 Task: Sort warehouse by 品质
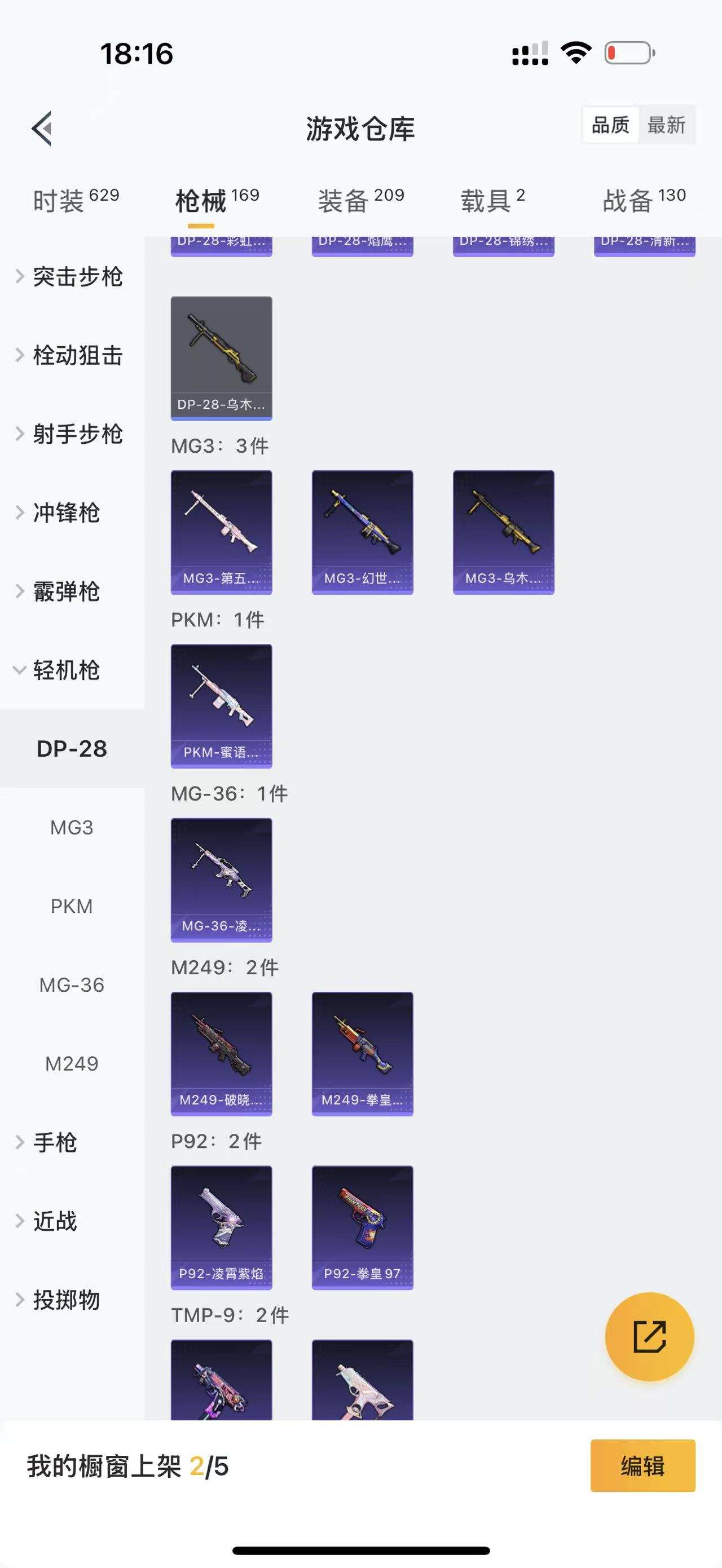coord(610,125)
